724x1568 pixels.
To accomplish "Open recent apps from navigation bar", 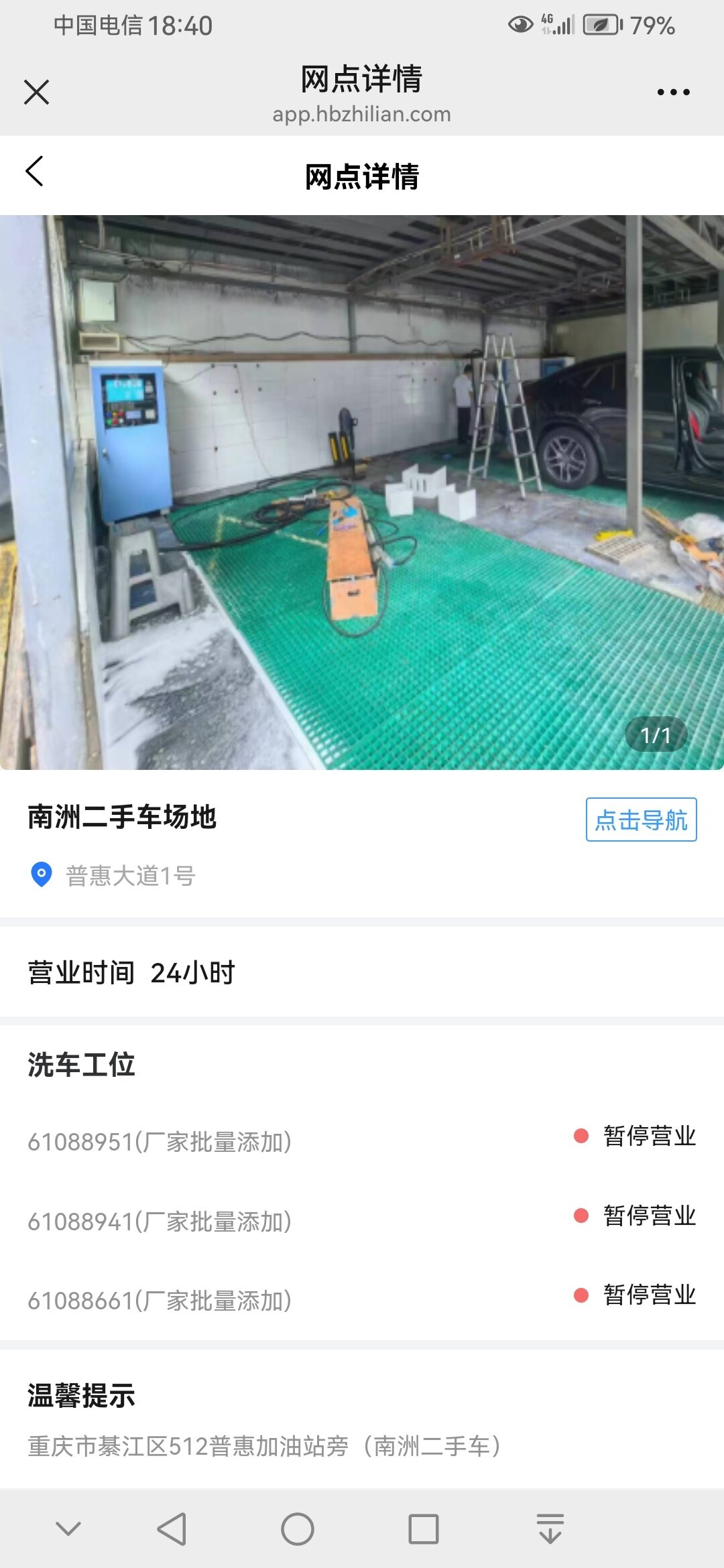I will [423, 1529].
